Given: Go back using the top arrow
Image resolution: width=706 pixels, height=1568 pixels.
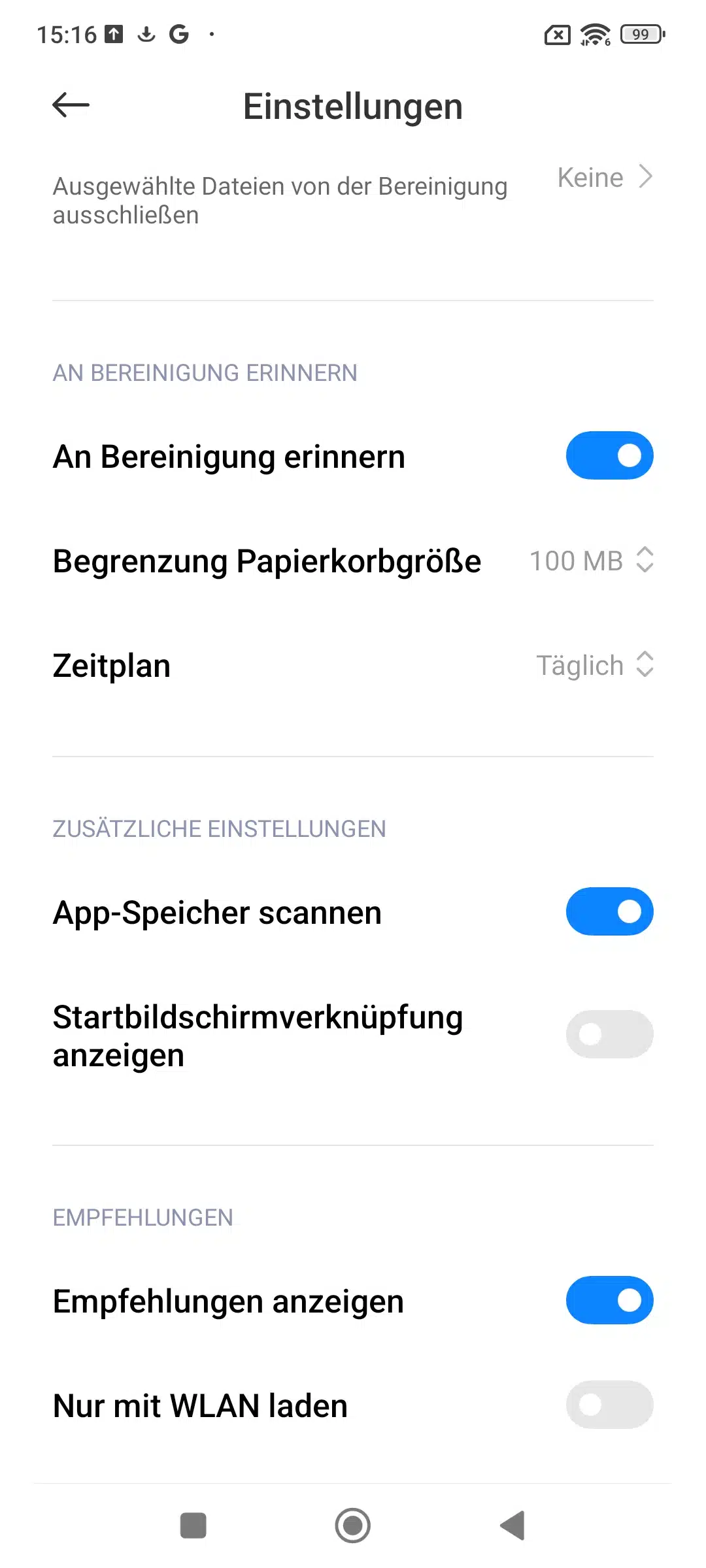Looking at the screenshot, I should point(71,105).
